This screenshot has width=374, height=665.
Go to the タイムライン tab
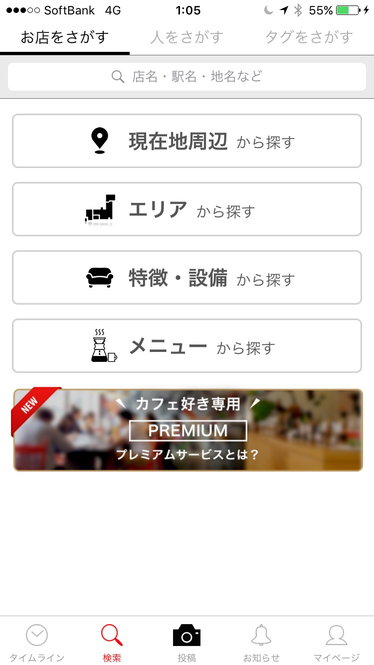(x=37, y=642)
